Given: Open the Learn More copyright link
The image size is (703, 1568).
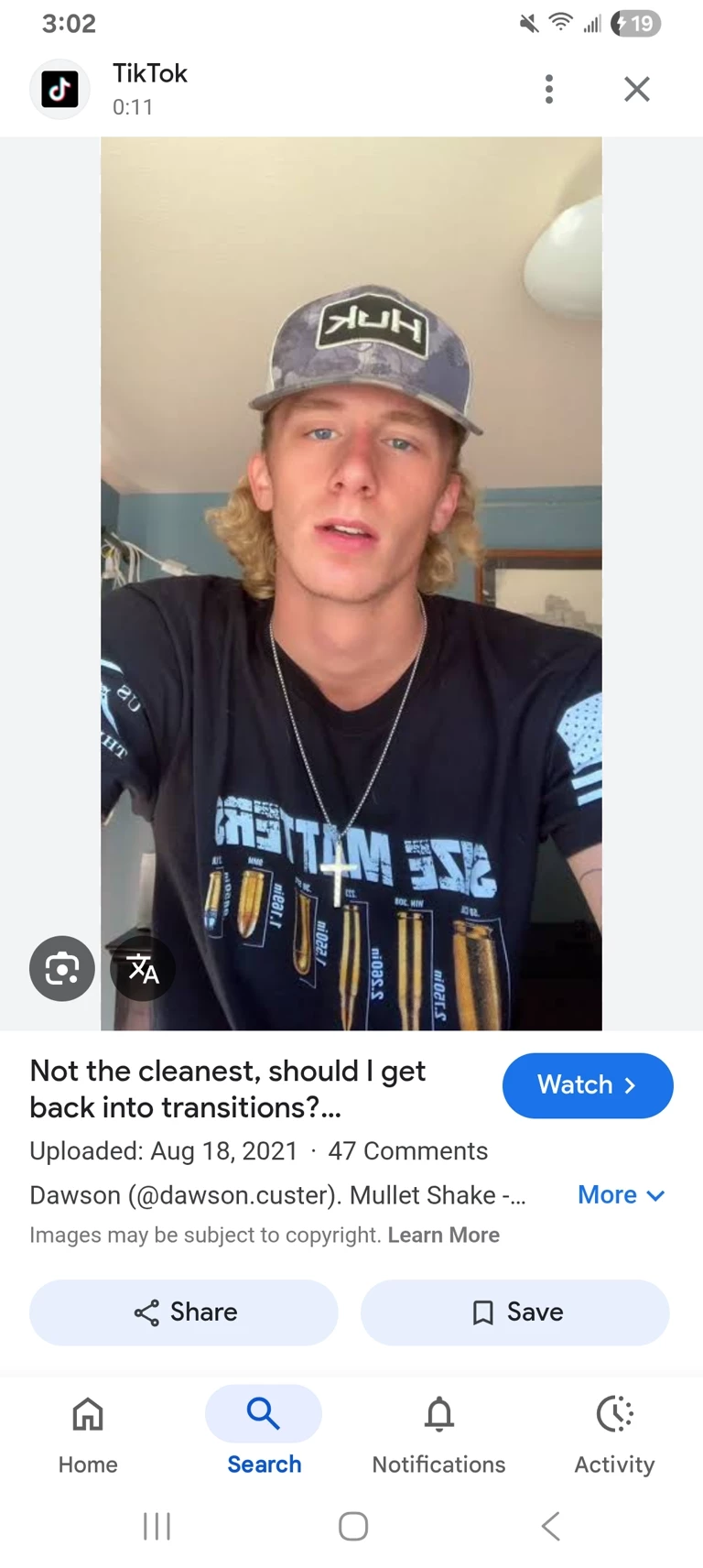Looking at the screenshot, I should click(x=444, y=1235).
